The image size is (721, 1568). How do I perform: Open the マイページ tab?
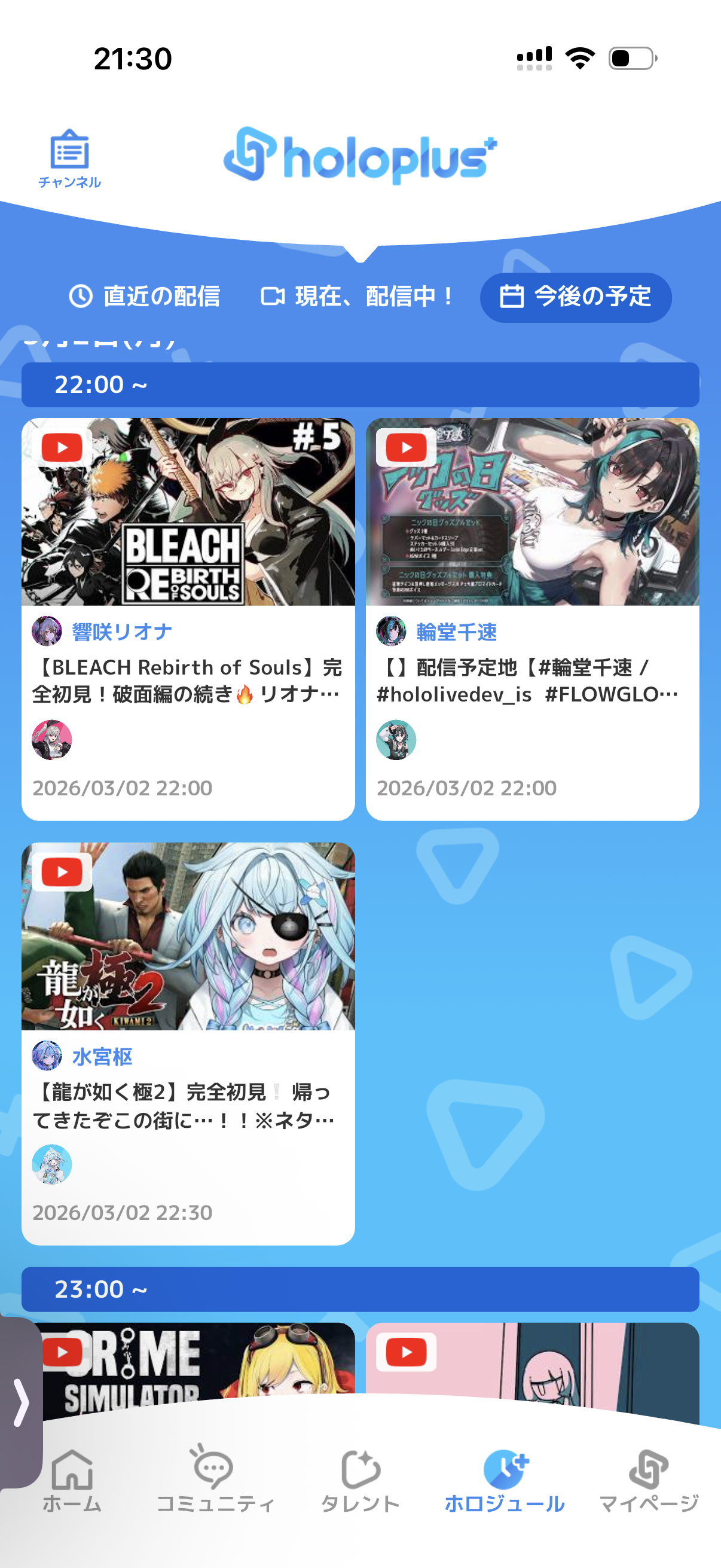pos(649,1480)
